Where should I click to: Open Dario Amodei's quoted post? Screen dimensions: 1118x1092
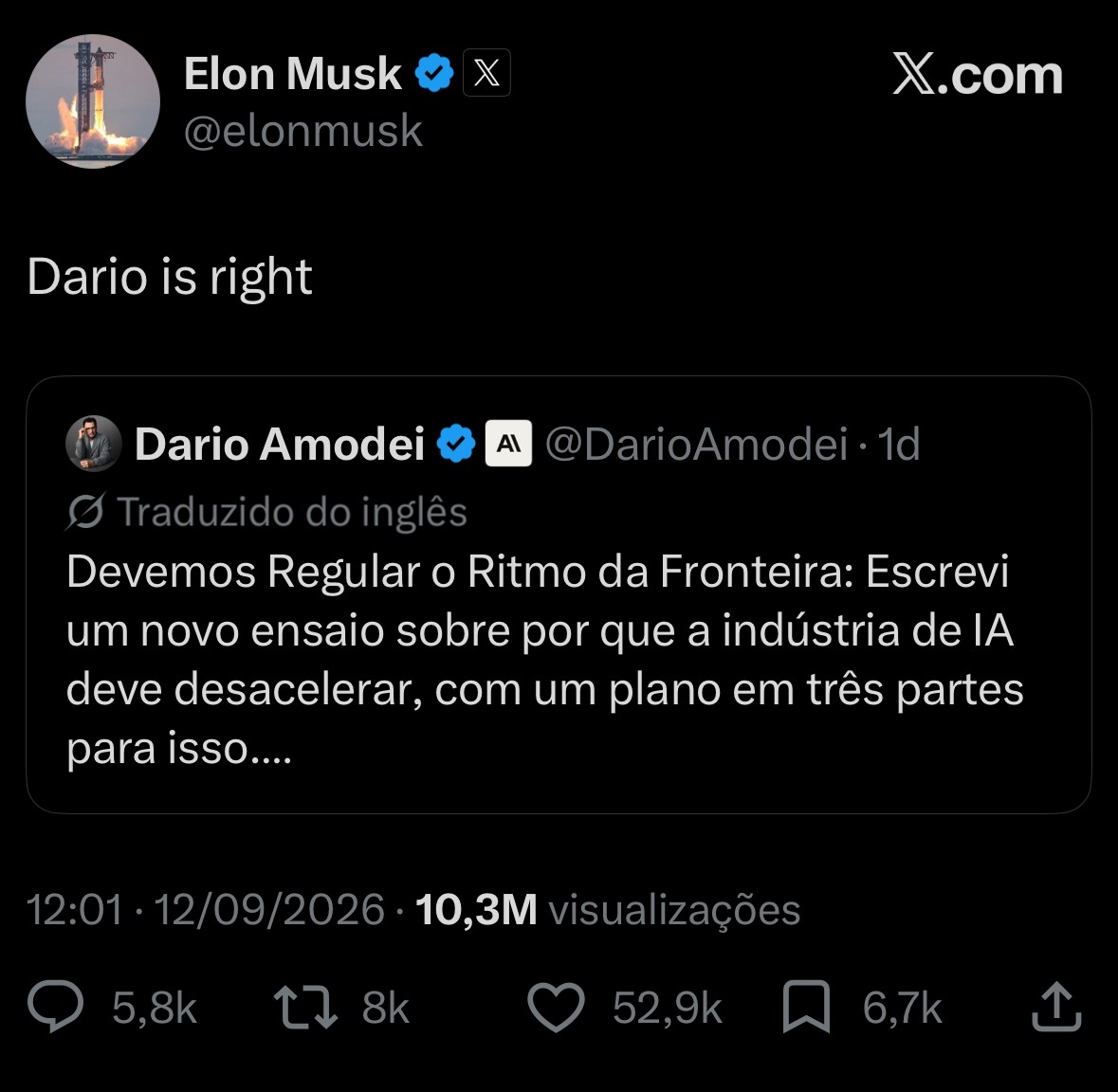[559, 594]
